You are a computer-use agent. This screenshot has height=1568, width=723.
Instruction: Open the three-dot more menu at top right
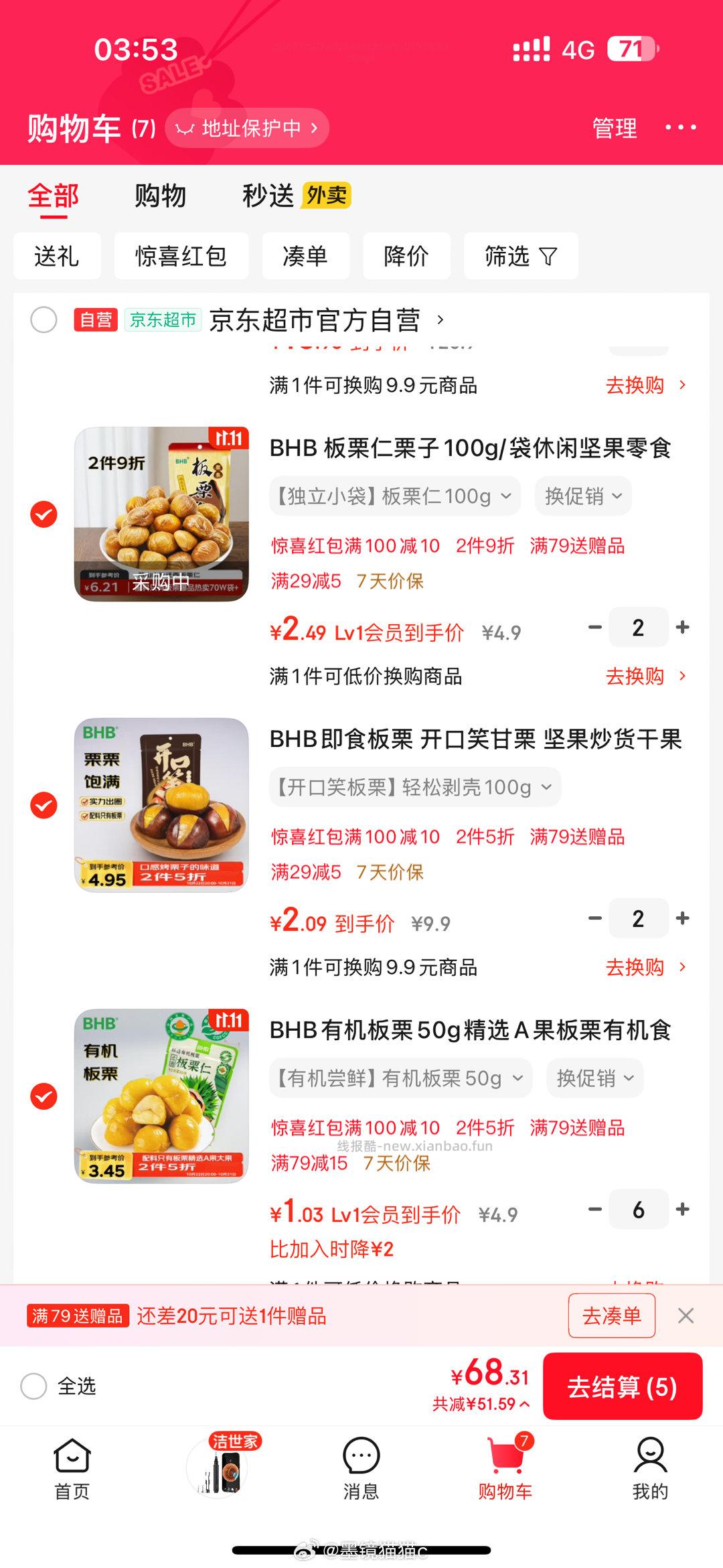click(x=683, y=127)
